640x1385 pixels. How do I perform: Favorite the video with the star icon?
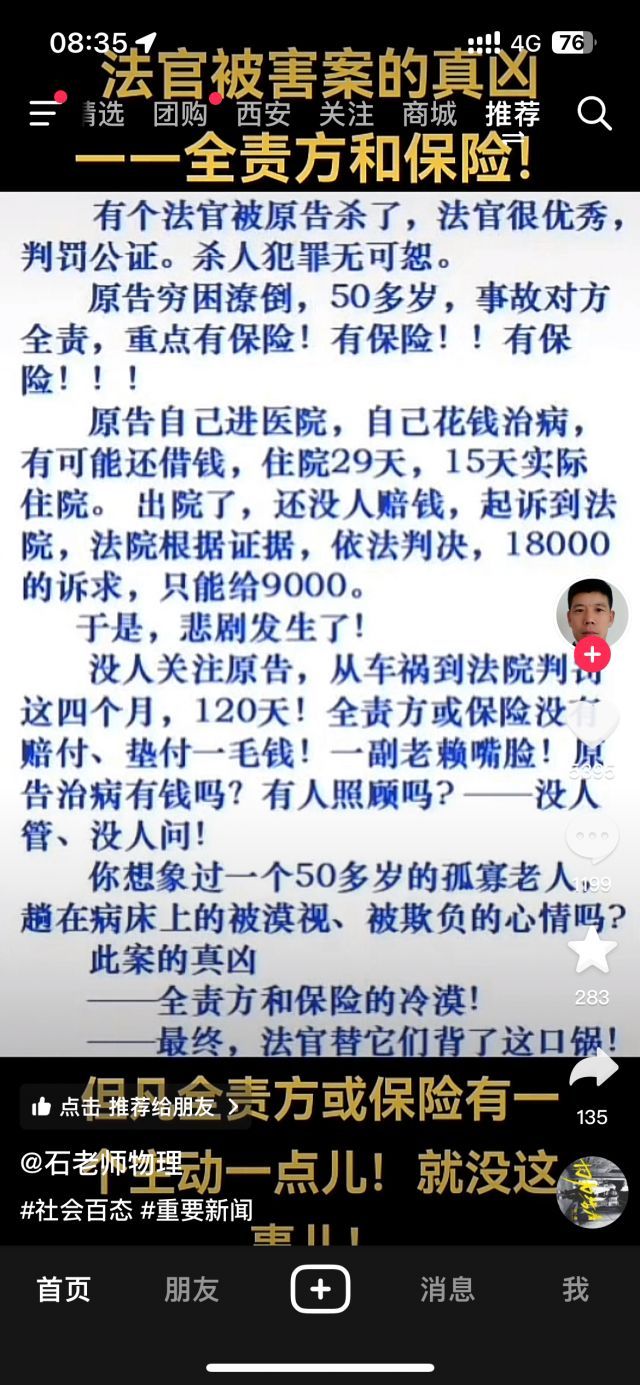(592, 951)
